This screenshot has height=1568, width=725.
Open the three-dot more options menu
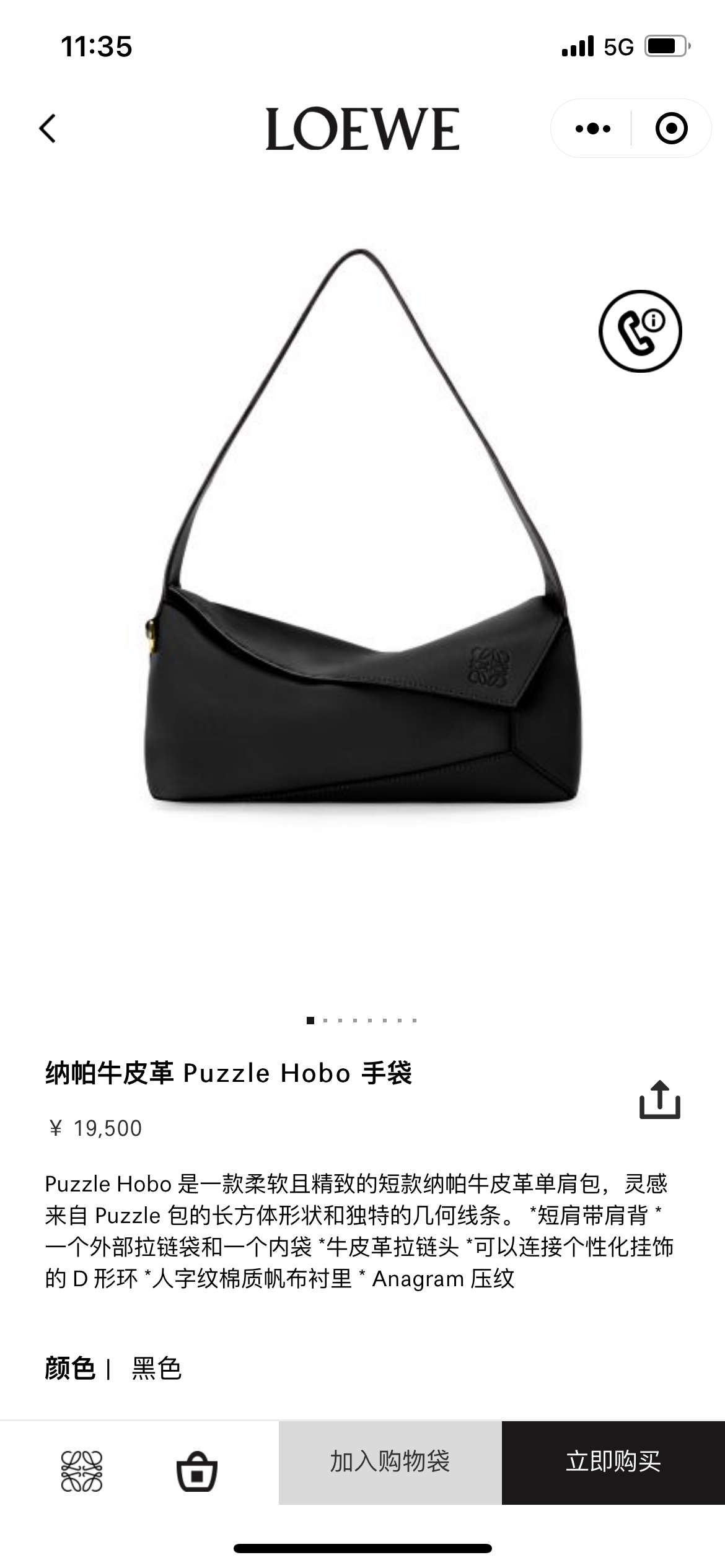pos(593,128)
